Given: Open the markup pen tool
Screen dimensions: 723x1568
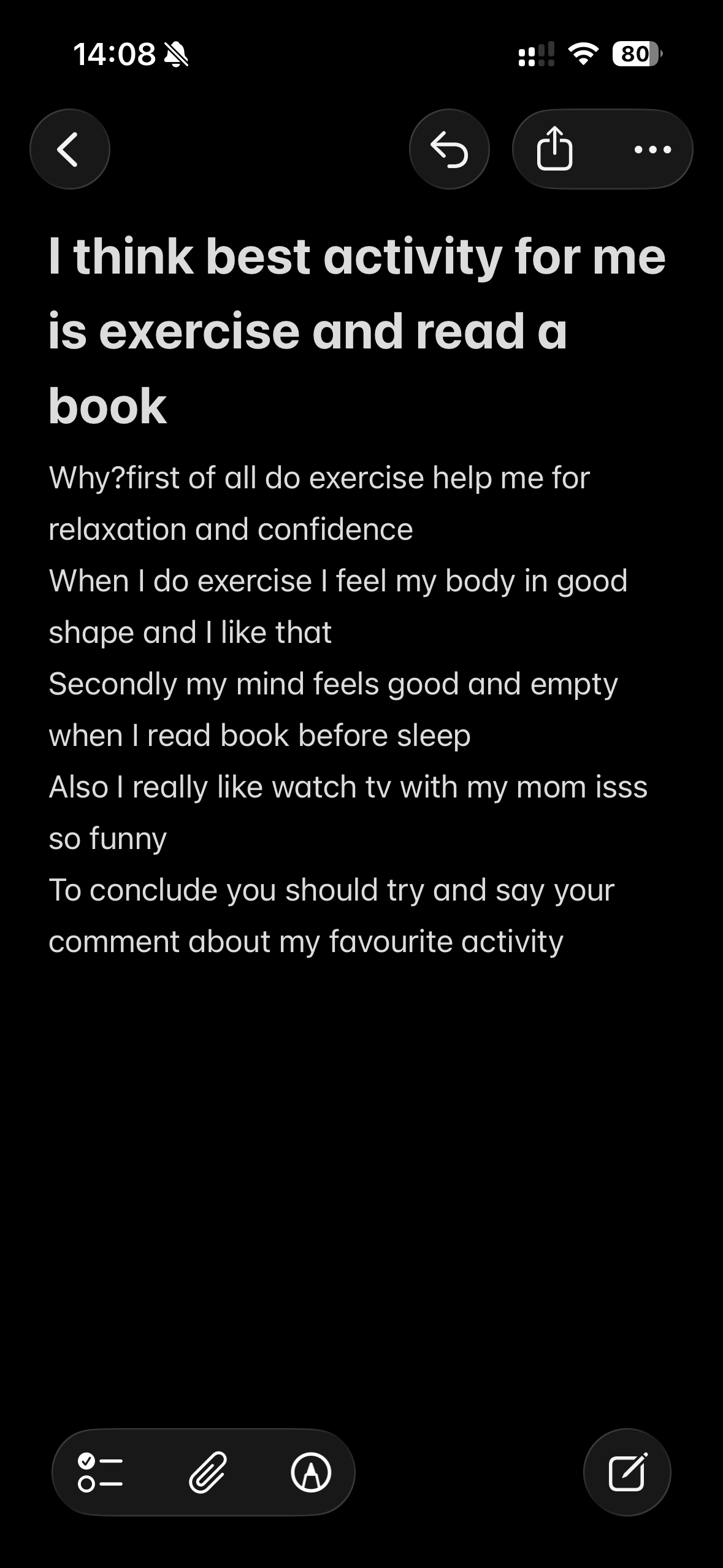Looking at the screenshot, I should coord(311,1472).
